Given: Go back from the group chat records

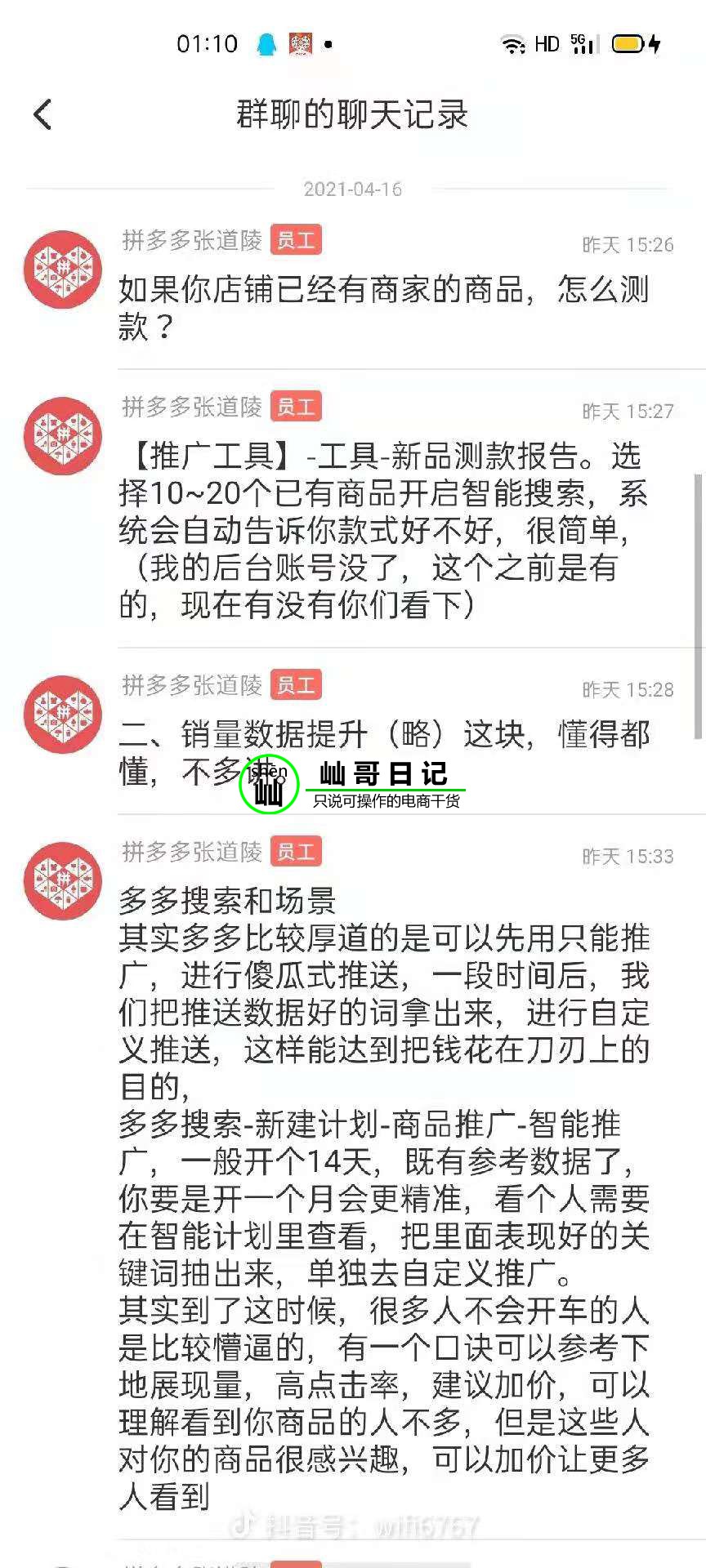Looking at the screenshot, I should tap(42, 114).
